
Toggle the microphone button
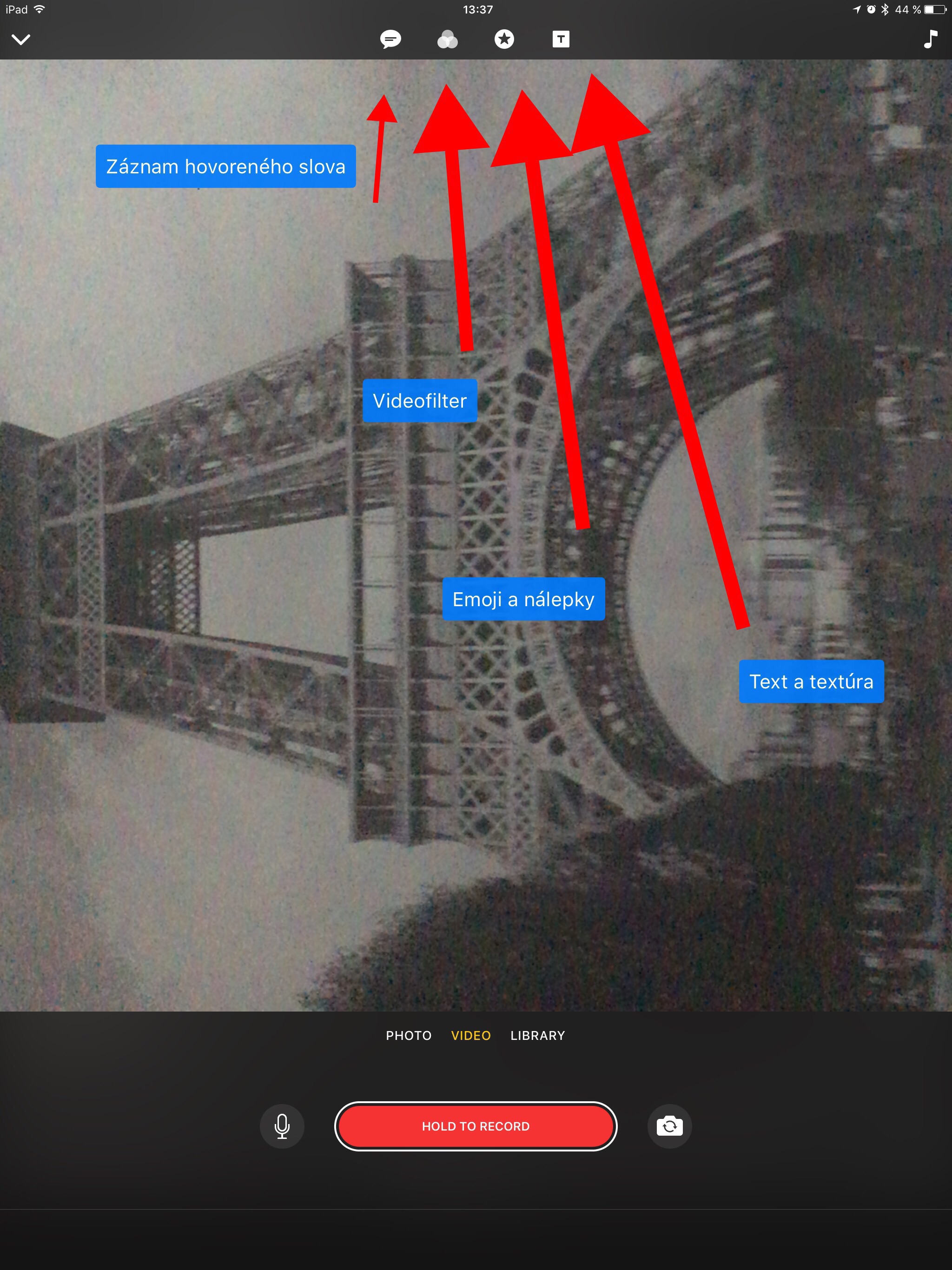(282, 1126)
